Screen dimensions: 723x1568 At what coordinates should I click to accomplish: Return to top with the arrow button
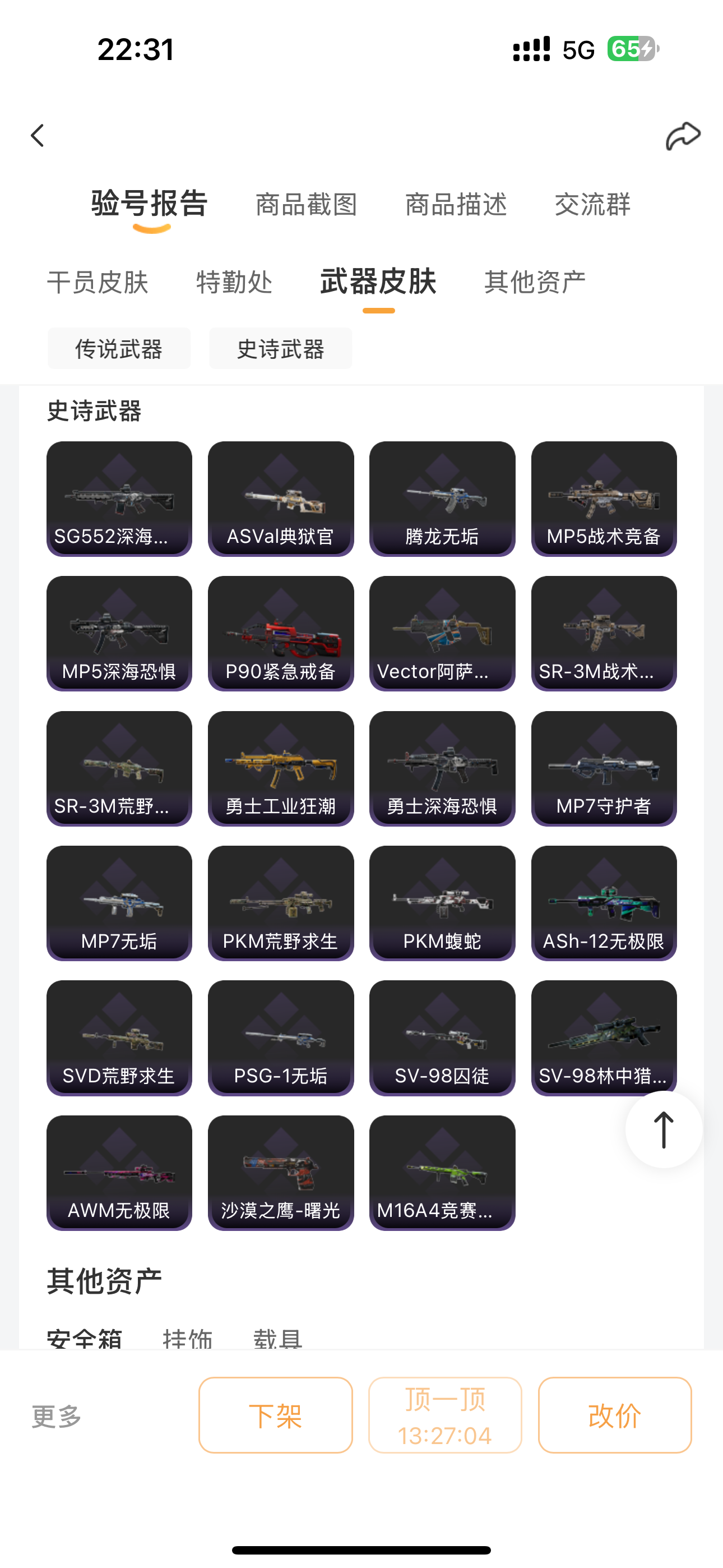664,1130
